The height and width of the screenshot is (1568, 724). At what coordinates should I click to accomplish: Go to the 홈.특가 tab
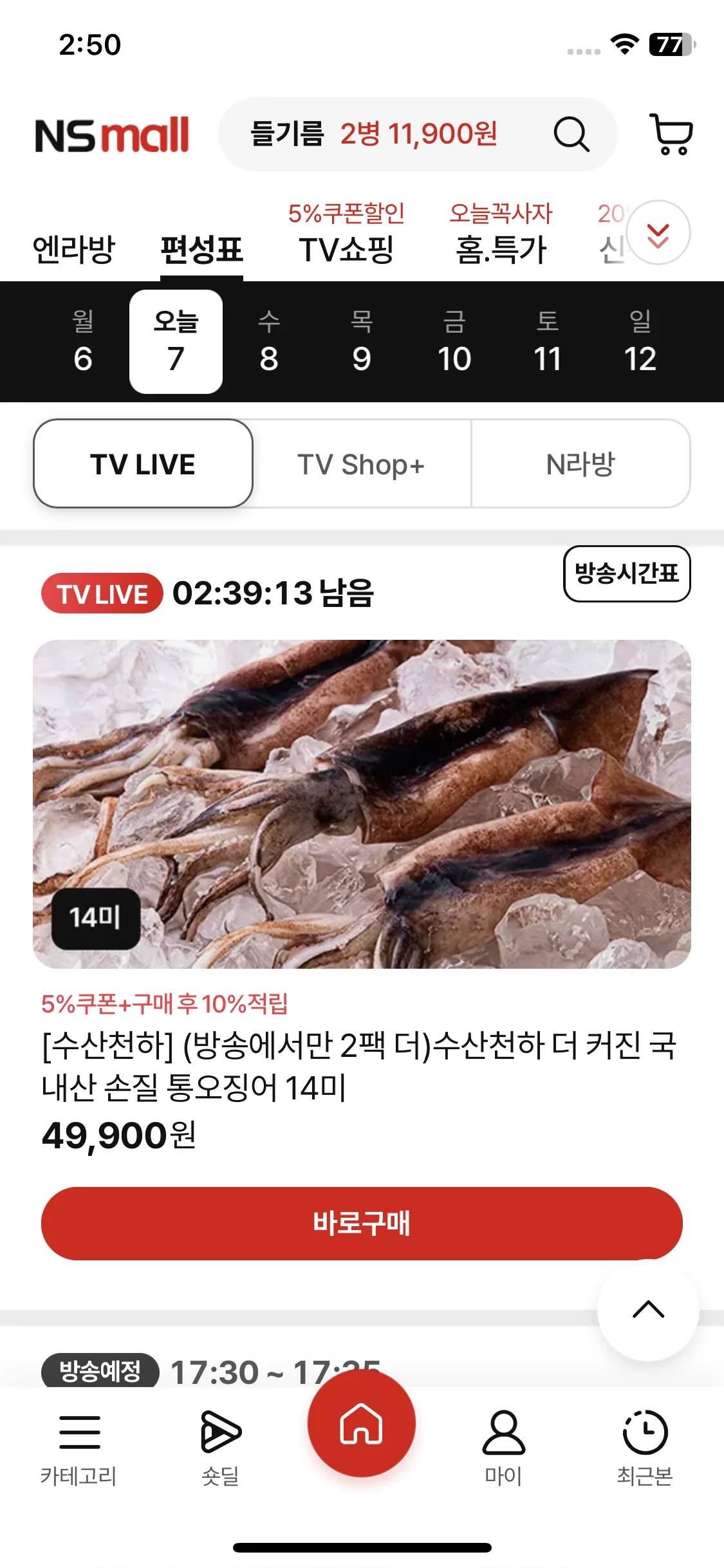[x=501, y=248]
